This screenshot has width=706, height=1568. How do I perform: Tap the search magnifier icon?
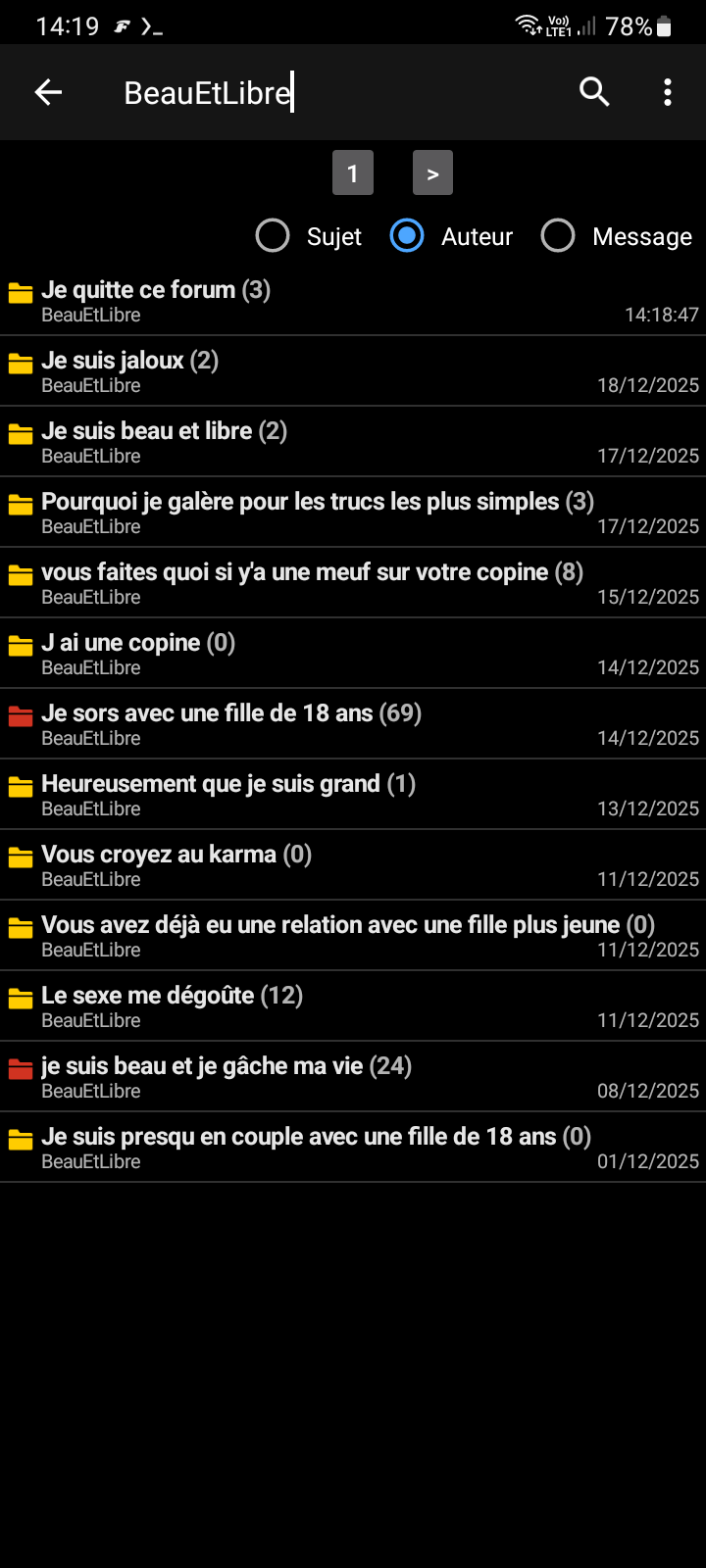pyautogui.click(x=594, y=92)
